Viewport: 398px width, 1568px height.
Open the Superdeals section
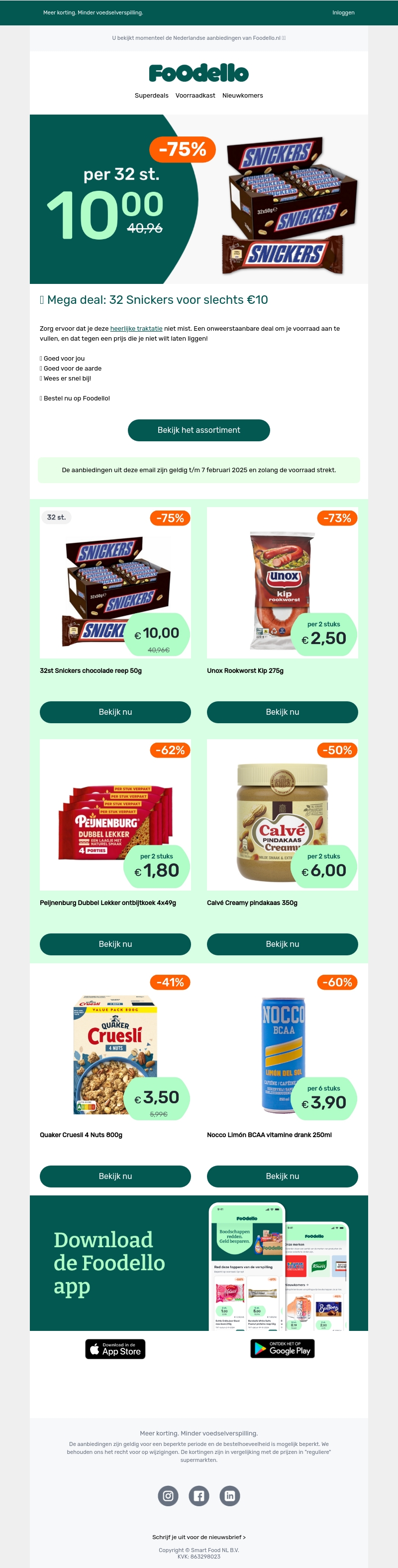(x=151, y=96)
